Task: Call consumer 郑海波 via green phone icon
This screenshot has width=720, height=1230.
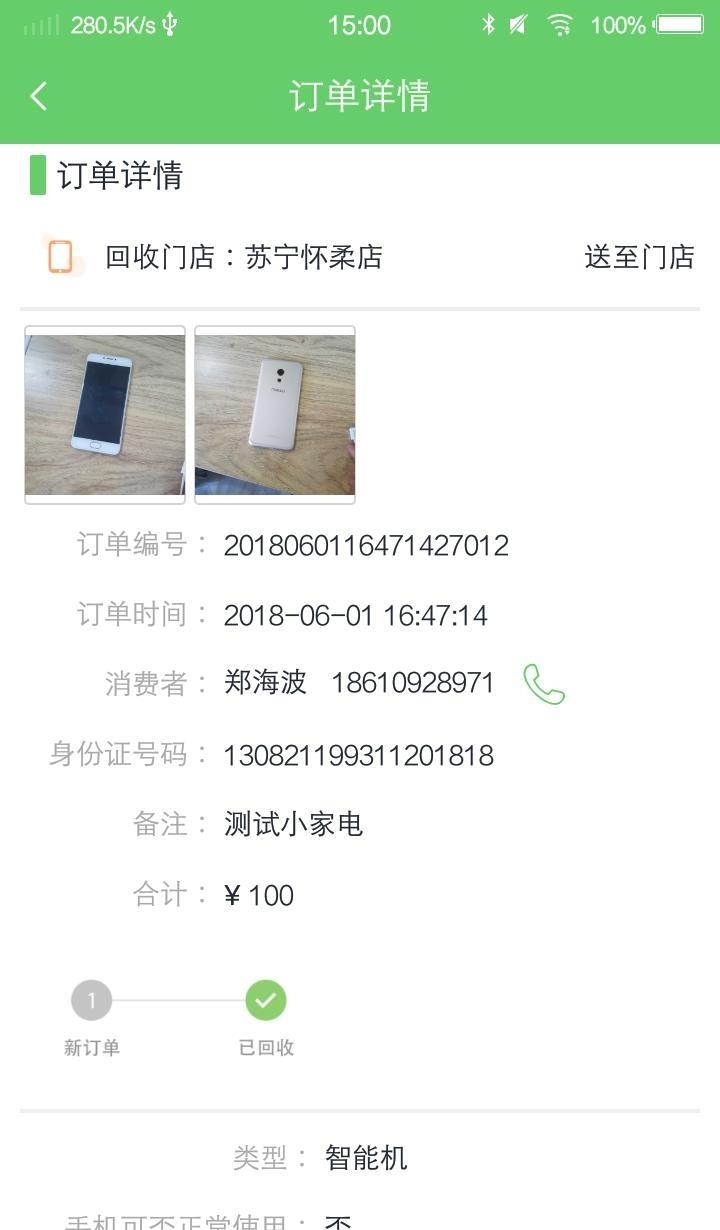Action: [543, 684]
